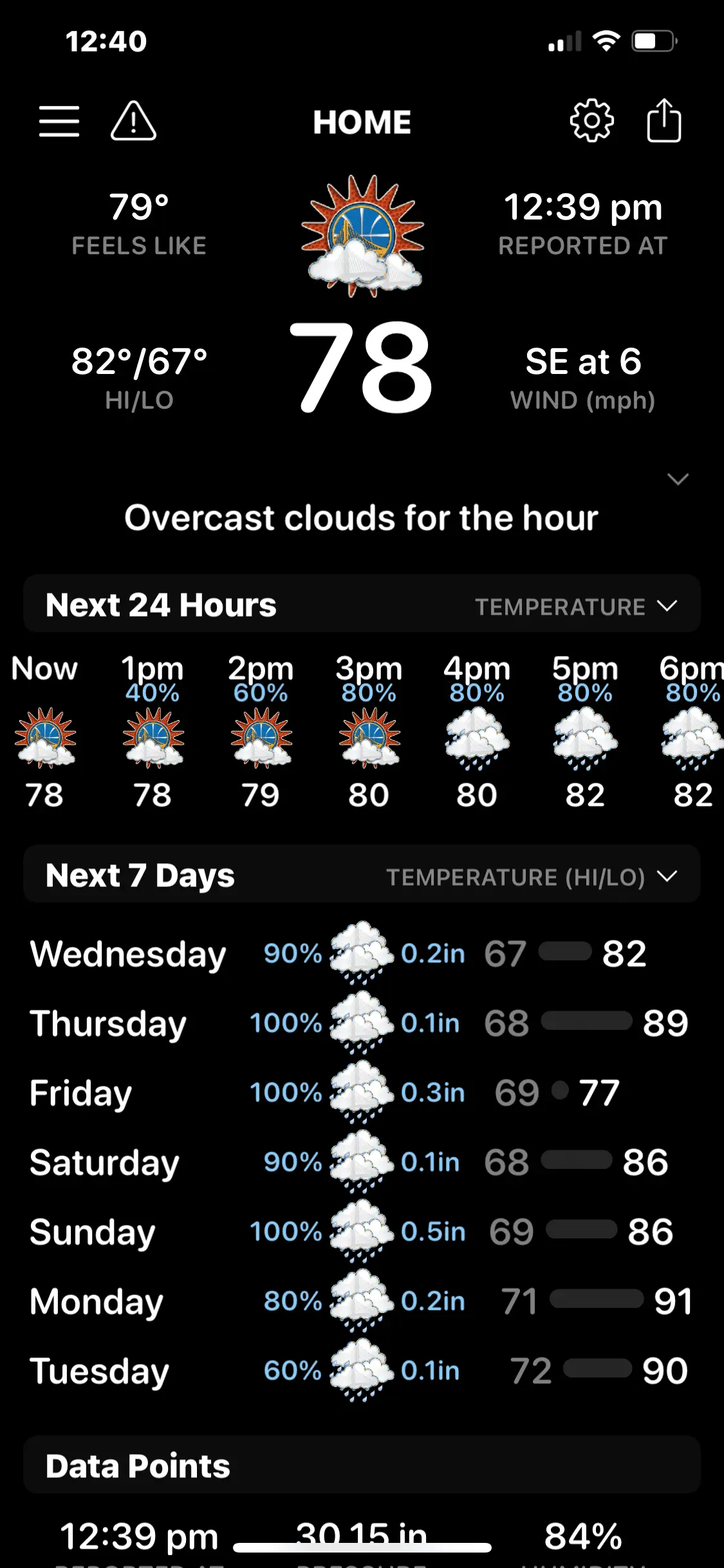724x1568 pixels.
Task: Show Sunday's forecast details
Action: click(x=362, y=1231)
